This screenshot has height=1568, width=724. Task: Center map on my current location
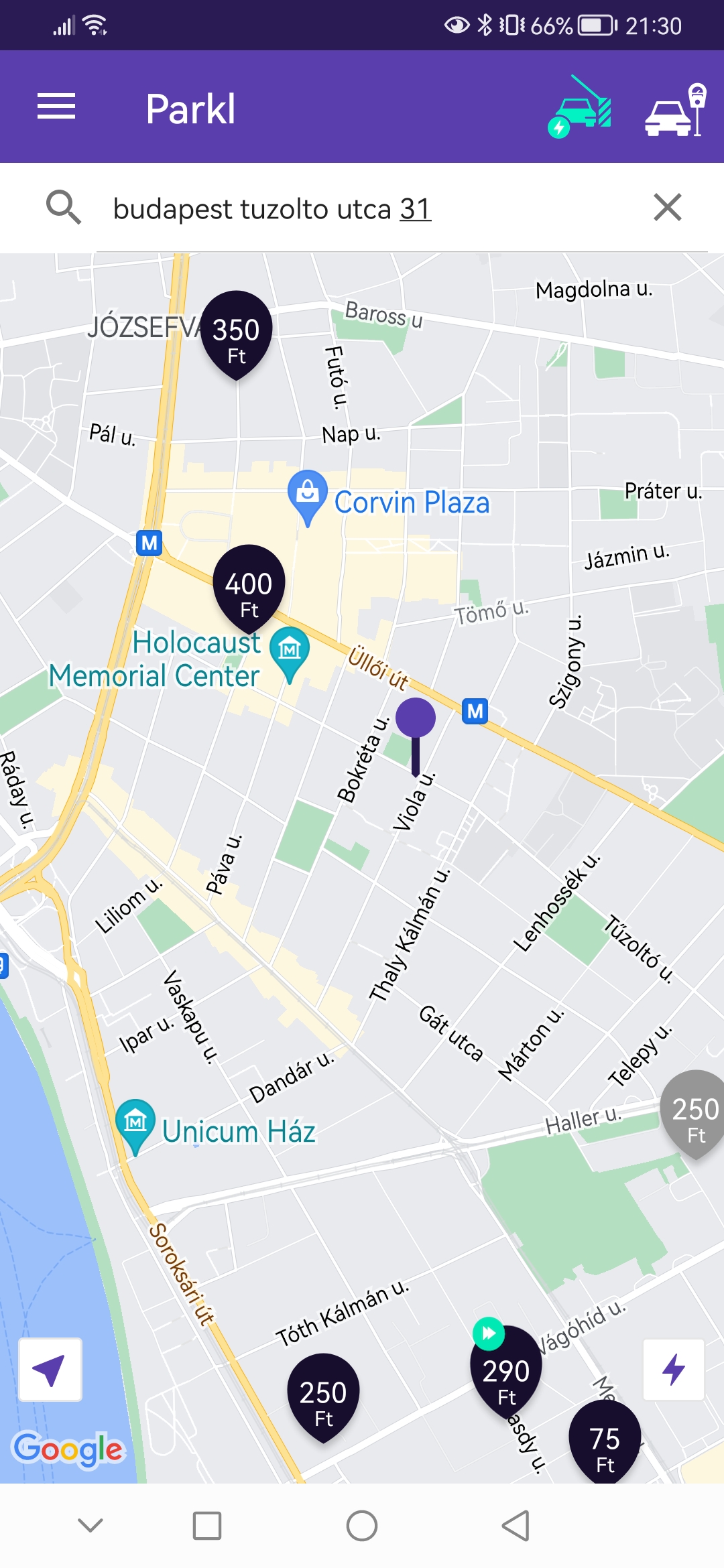[x=50, y=1370]
